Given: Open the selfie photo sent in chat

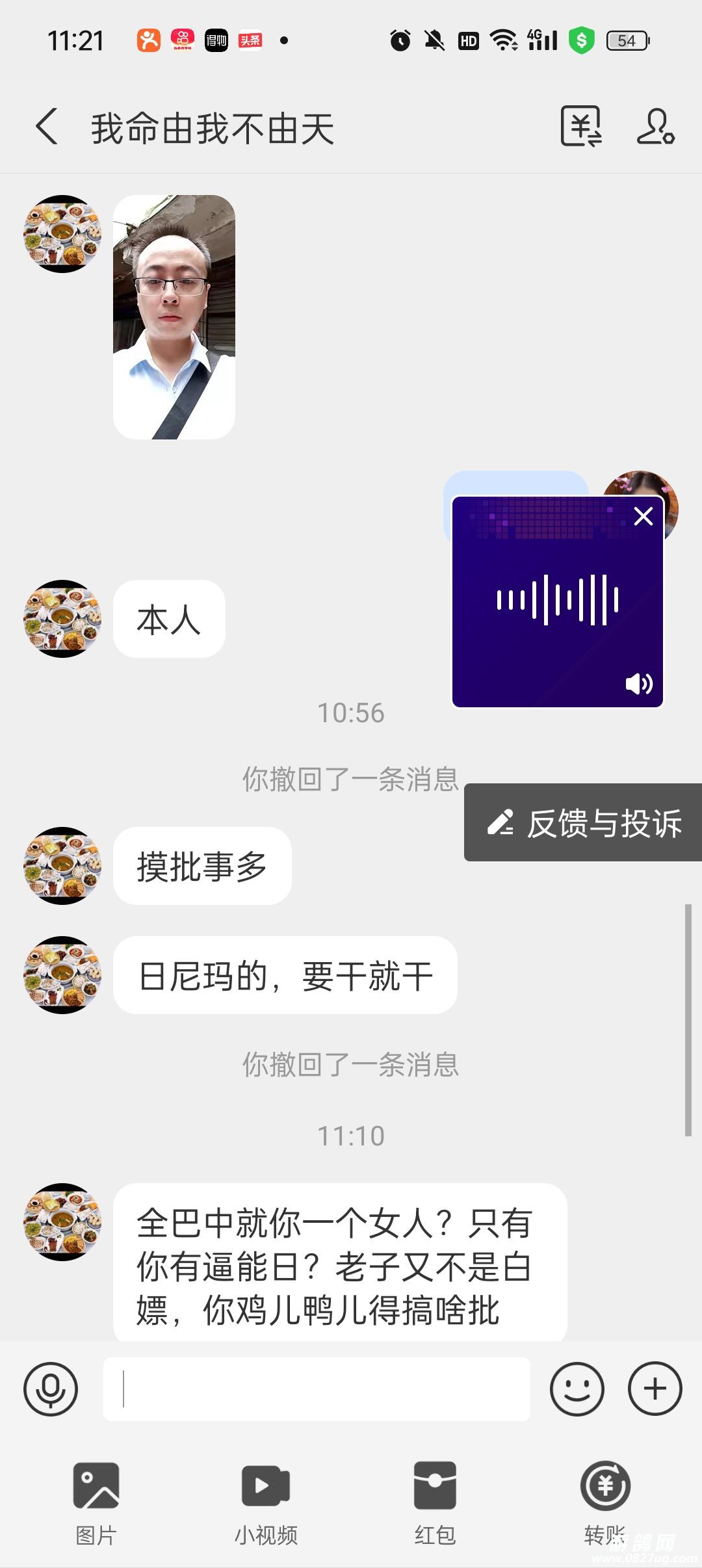Looking at the screenshot, I should (174, 317).
